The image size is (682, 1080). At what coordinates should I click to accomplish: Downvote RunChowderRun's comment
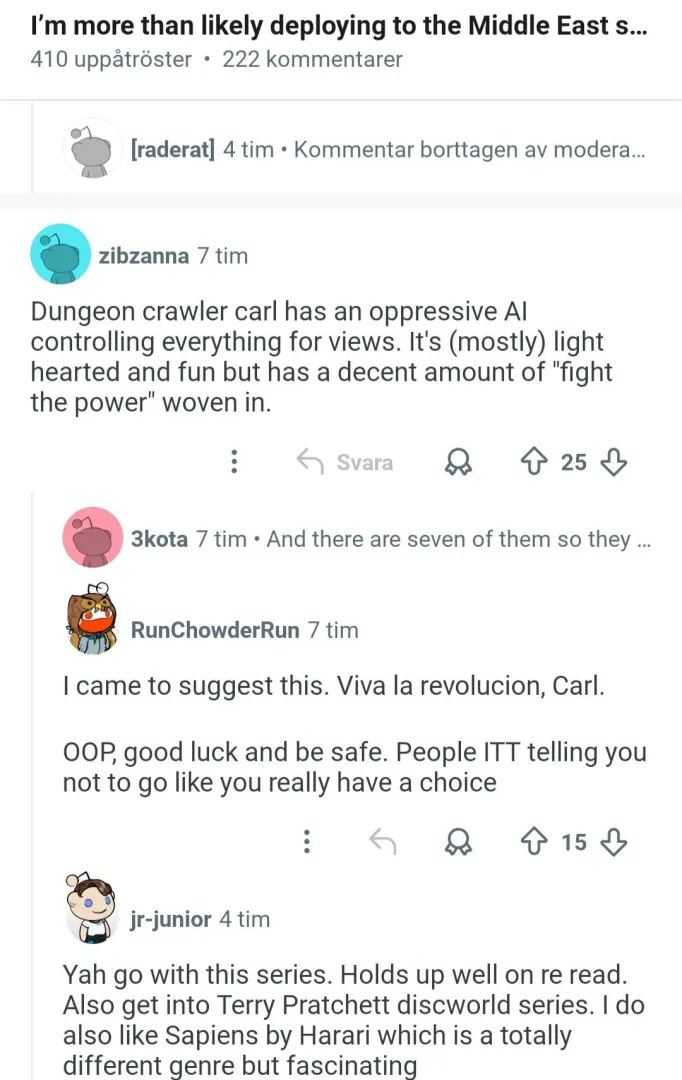pyautogui.click(x=615, y=842)
